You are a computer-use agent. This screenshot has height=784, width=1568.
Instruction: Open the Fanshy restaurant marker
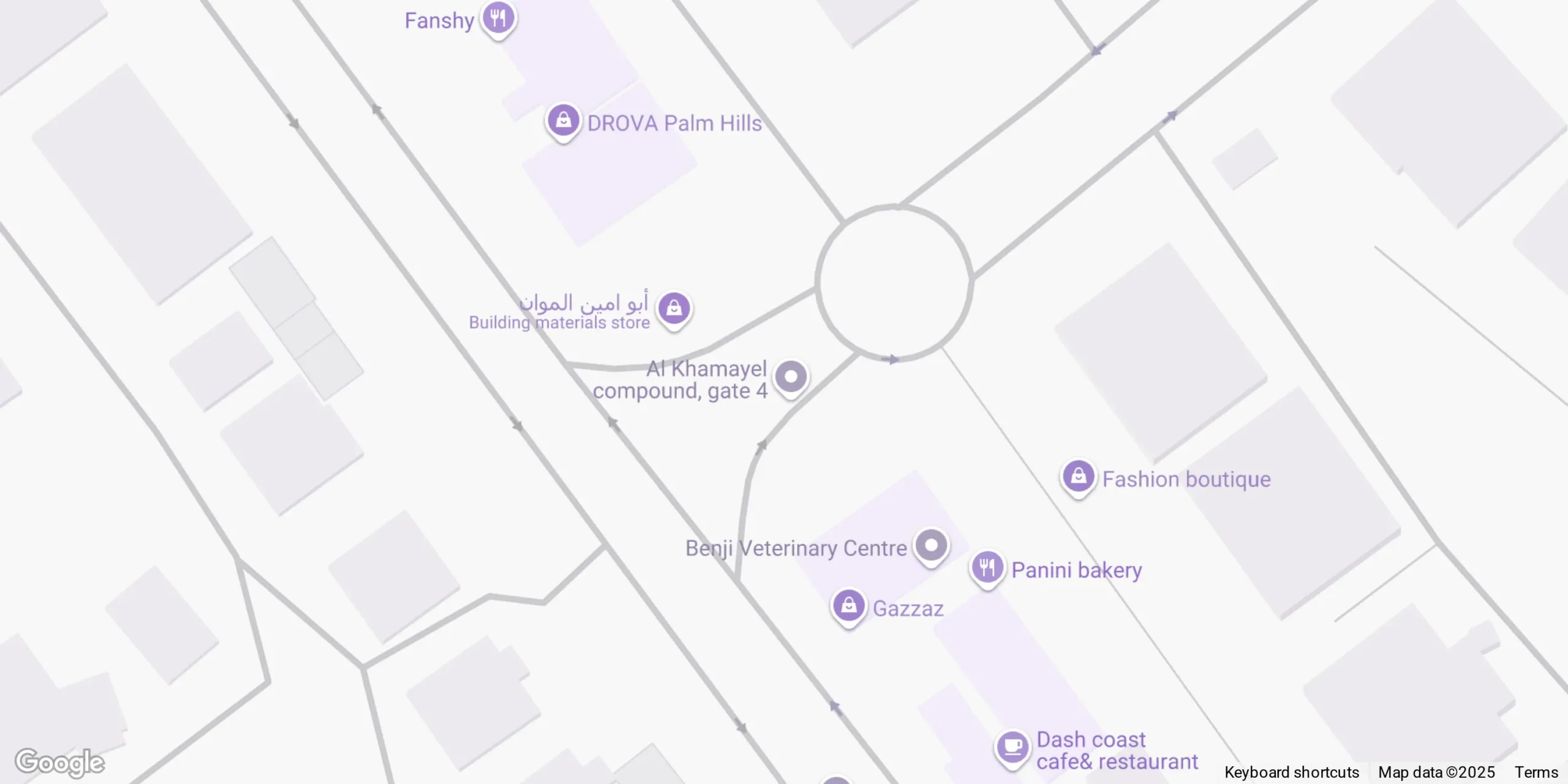point(498,18)
